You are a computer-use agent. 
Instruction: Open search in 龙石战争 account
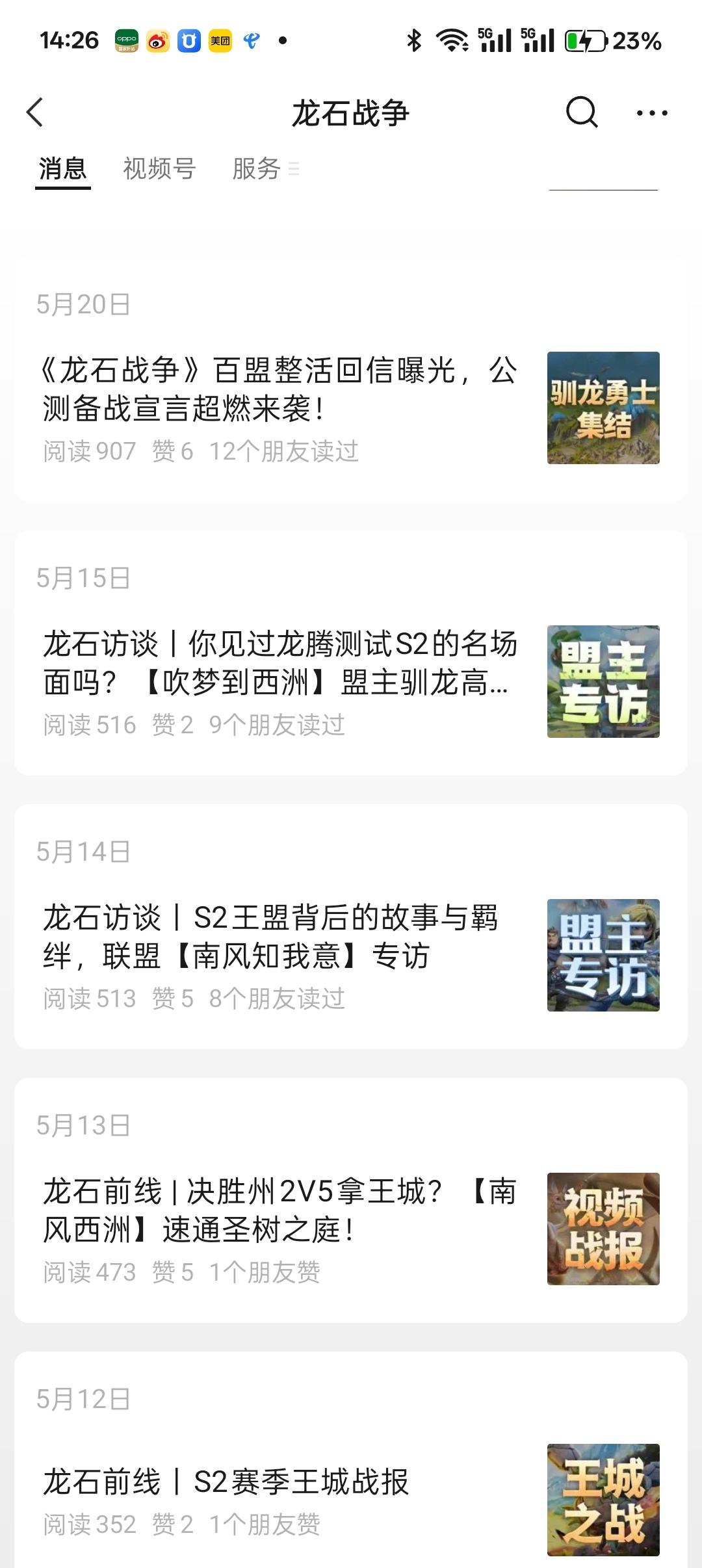tap(581, 112)
